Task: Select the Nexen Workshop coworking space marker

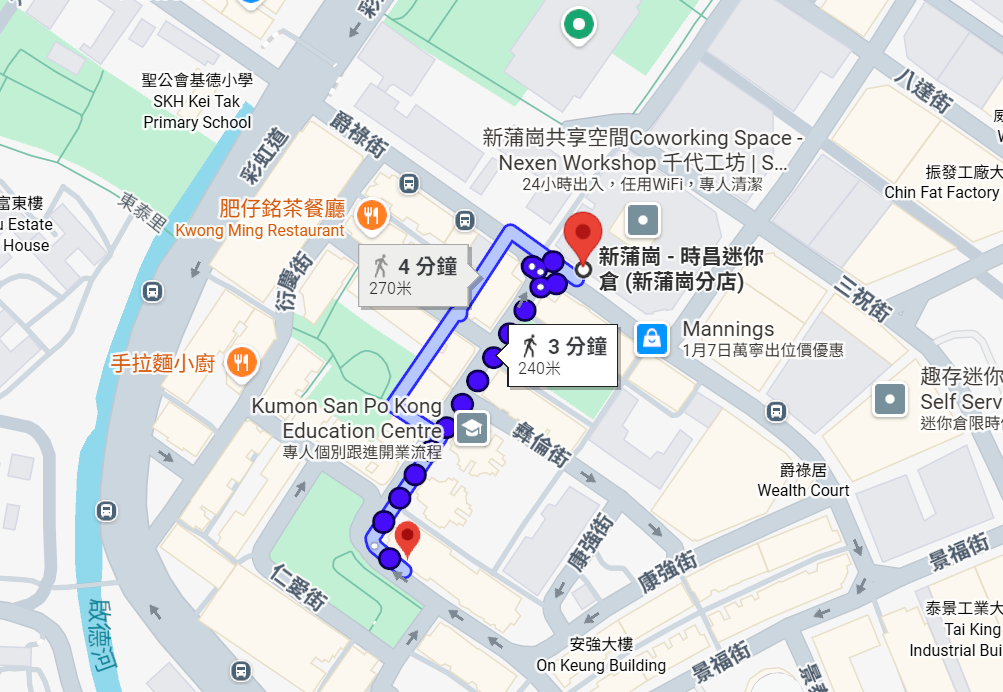Action: pos(642,218)
